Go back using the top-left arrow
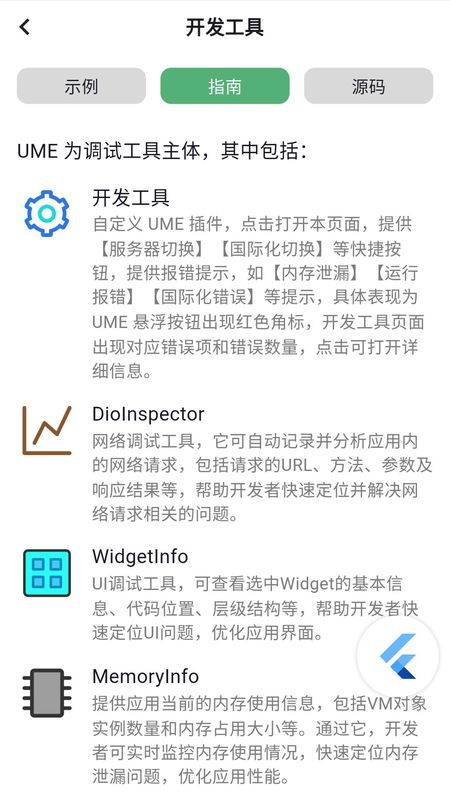 pyautogui.click(x=24, y=27)
